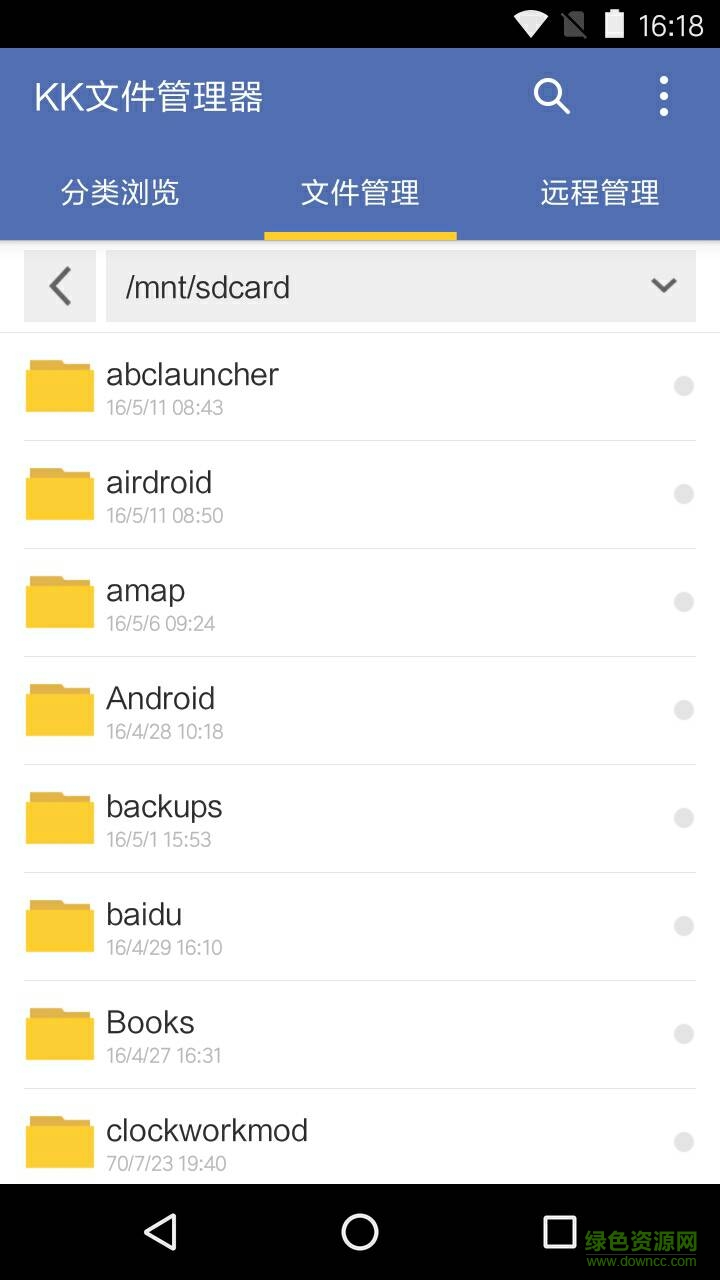Open the three-dot overflow menu
Screen dimensions: 720x1280
point(664,97)
